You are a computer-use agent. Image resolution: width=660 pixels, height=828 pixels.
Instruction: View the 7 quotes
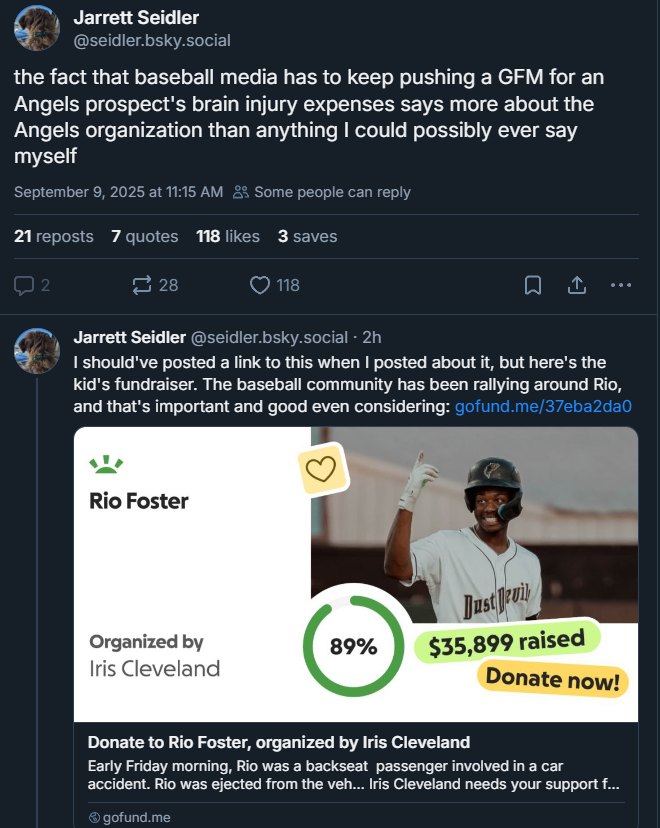(x=144, y=236)
